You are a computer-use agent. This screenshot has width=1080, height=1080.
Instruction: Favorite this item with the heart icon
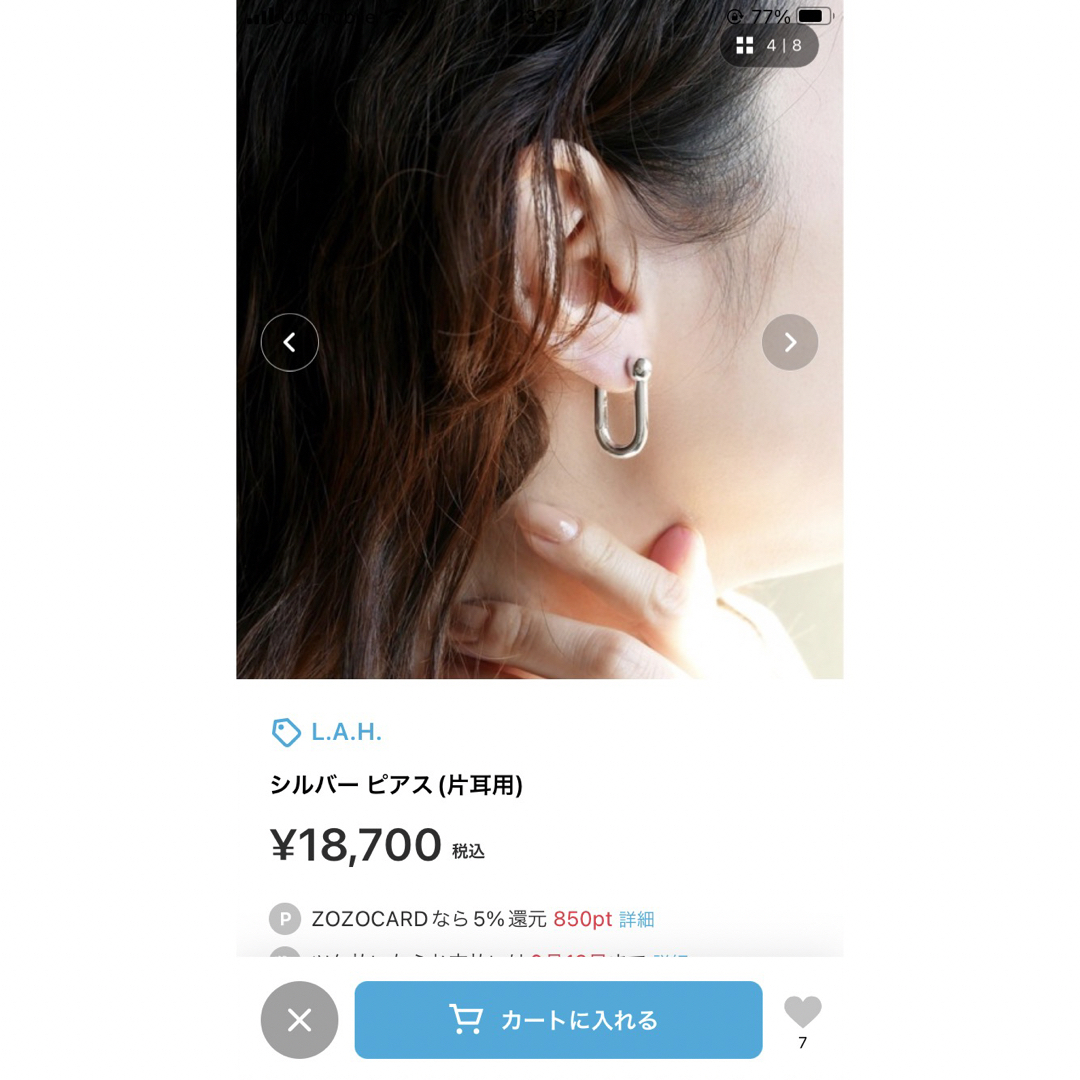(x=802, y=1013)
